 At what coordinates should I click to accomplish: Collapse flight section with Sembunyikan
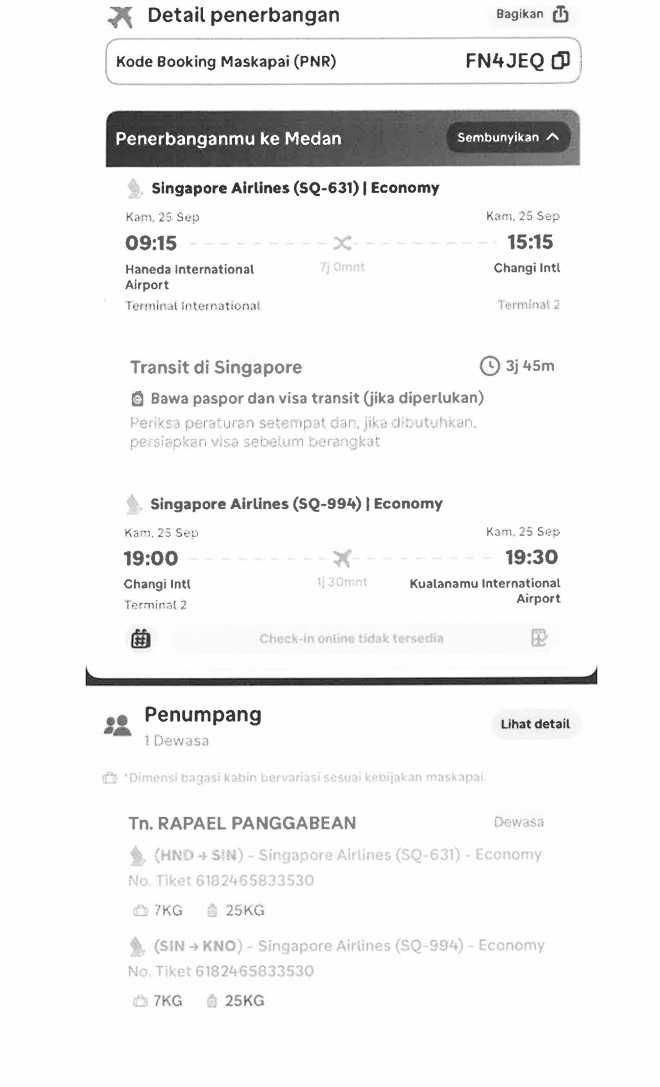[507, 138]
